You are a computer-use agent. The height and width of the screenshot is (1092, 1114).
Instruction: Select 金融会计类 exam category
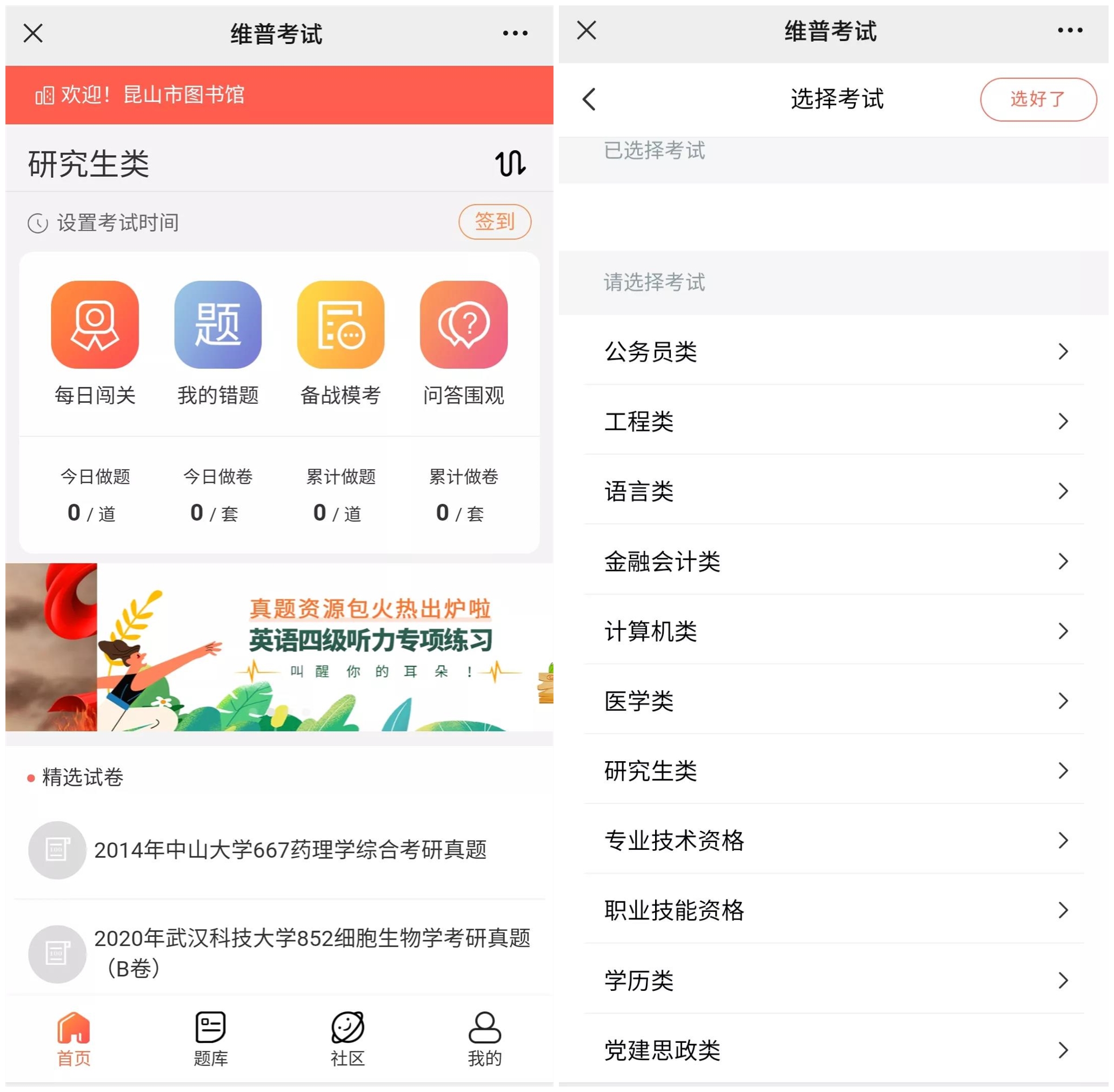(x=834, y=561)
